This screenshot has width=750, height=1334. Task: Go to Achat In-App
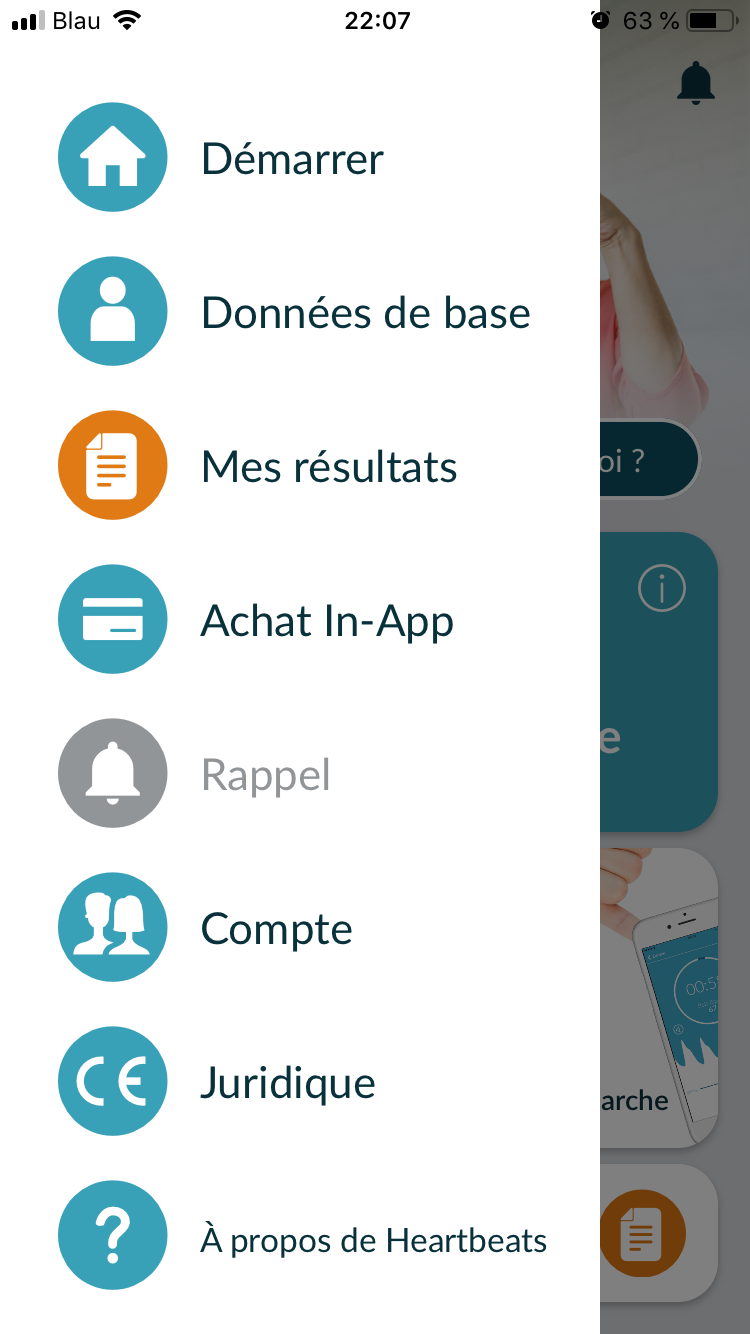[x=326, y=621]
